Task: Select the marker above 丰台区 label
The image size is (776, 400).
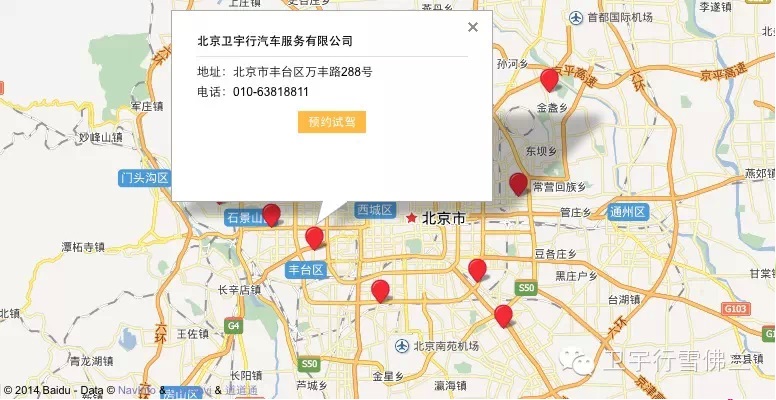Action: point(315,237)
